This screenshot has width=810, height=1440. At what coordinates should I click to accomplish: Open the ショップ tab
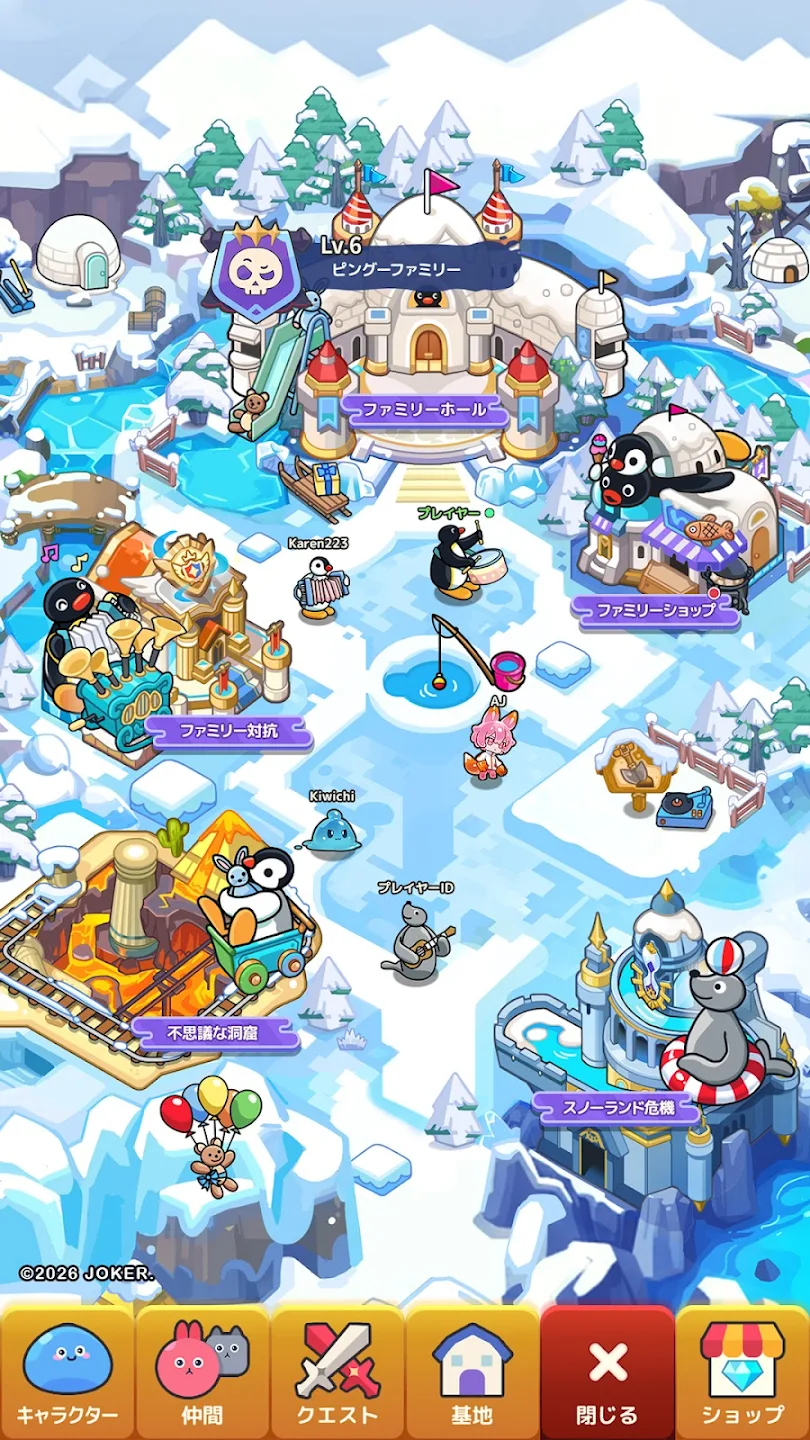tap(742, 1373)
